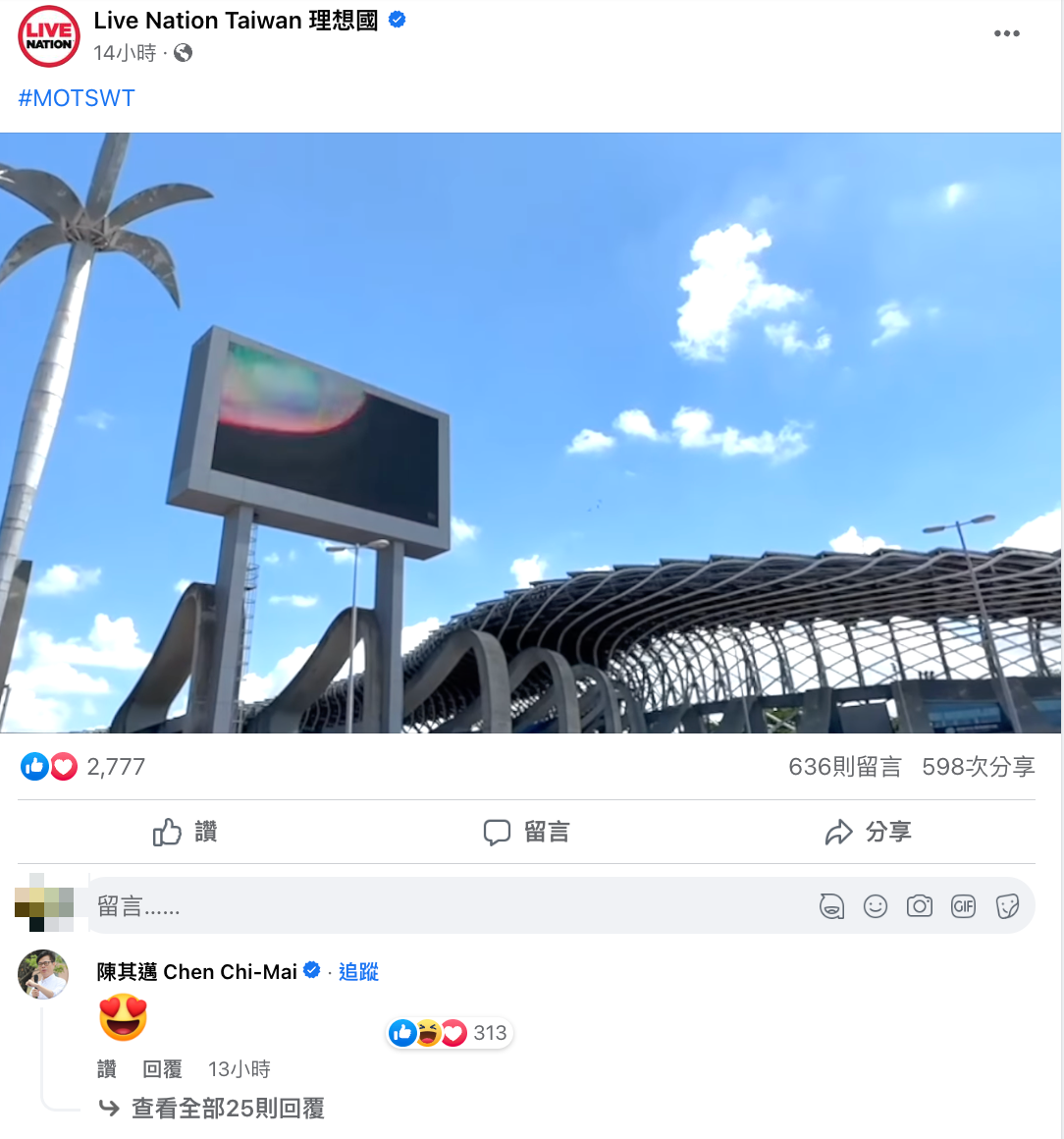This screenshot has height=1139, width=1064.
Task: Open Live Nation Taiwan profile picture
Action: pyautogui.click(x=49, y=36)
